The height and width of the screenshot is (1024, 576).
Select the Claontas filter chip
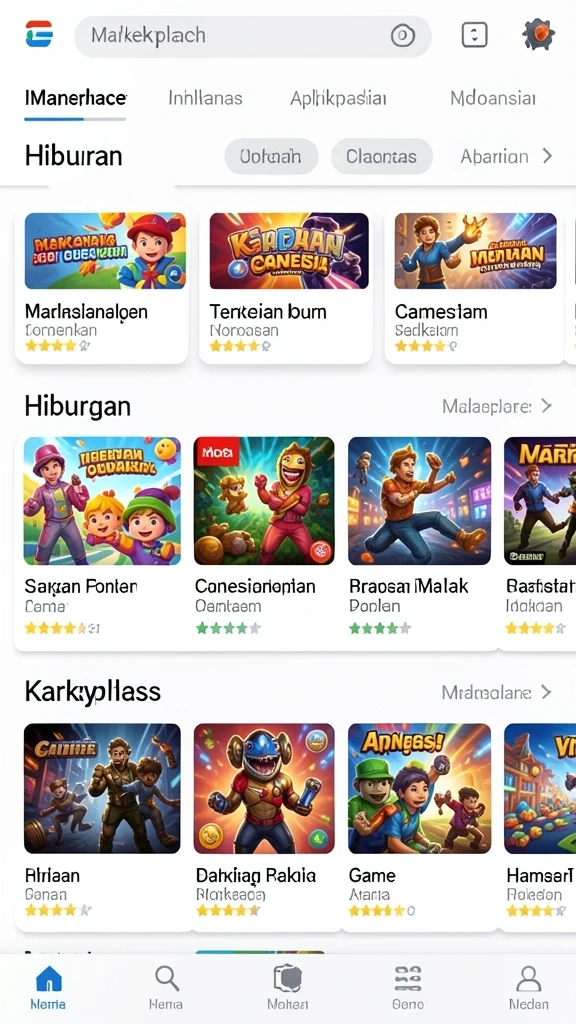pos(381,156)
